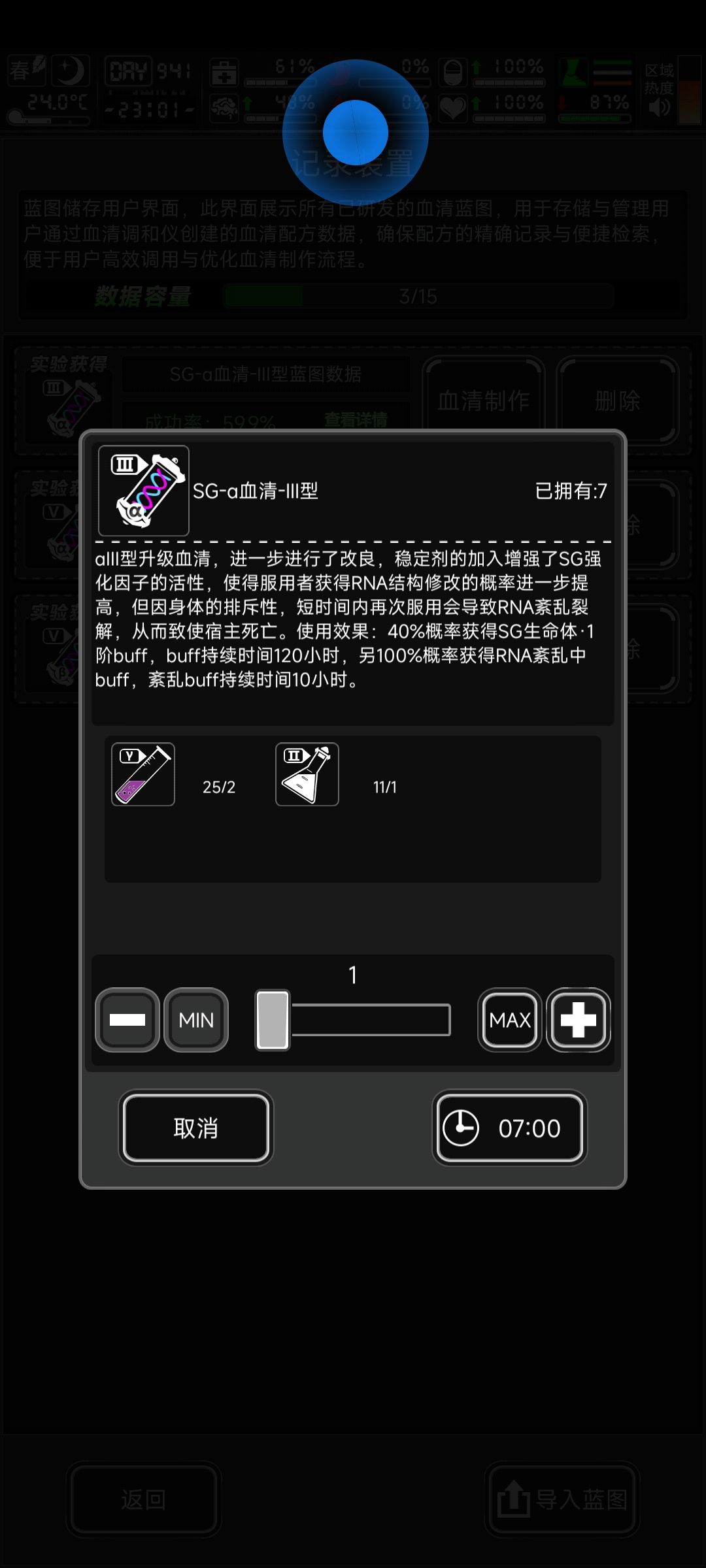Click the moon night icon at top left
This screenshot has height=1568, width=706.
tap(69, 70)
